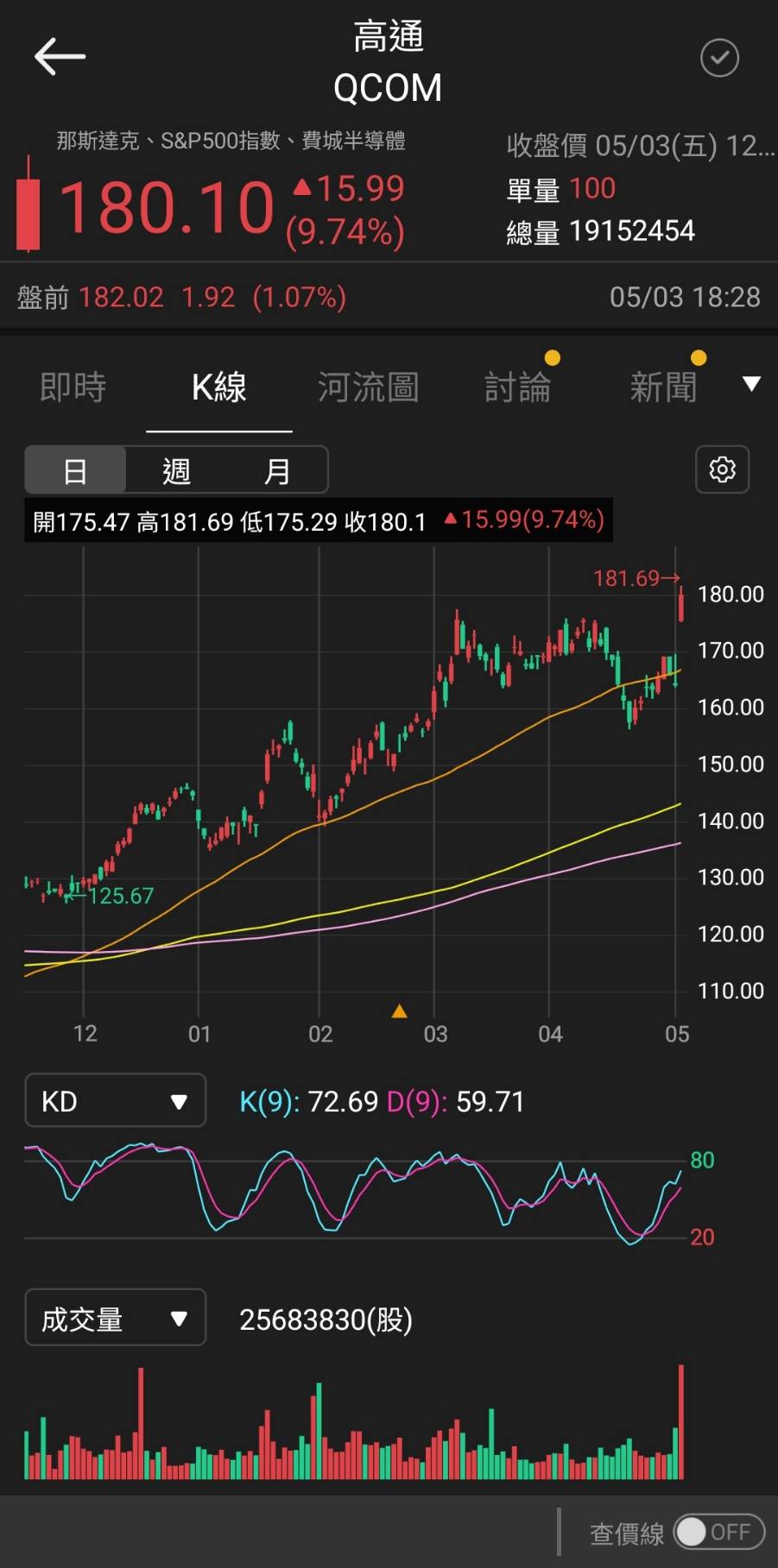This screenshot has width=778, height=1568.
Task: Switch chart period to 月
Action: (x=276, y=470)
